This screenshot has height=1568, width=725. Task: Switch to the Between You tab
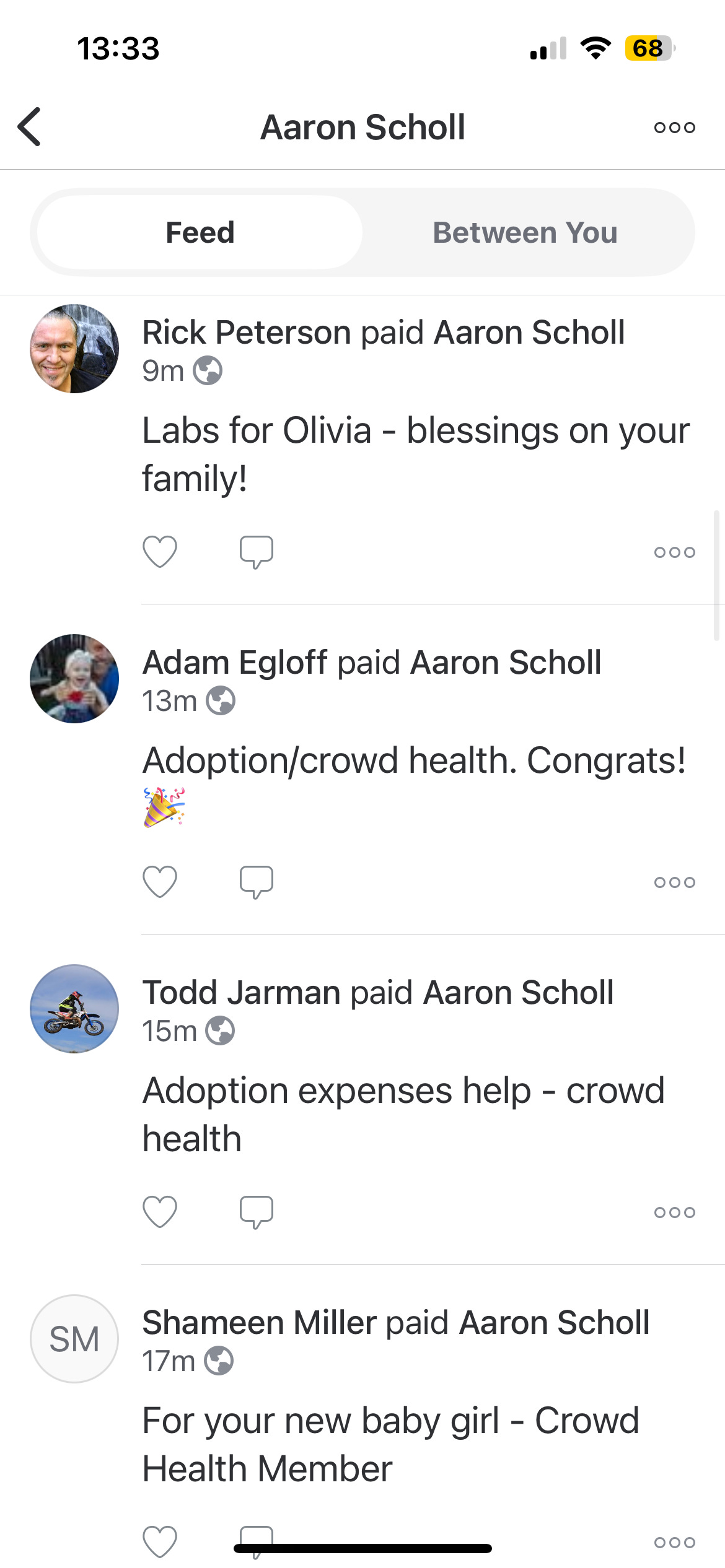[x=525, y=233]
